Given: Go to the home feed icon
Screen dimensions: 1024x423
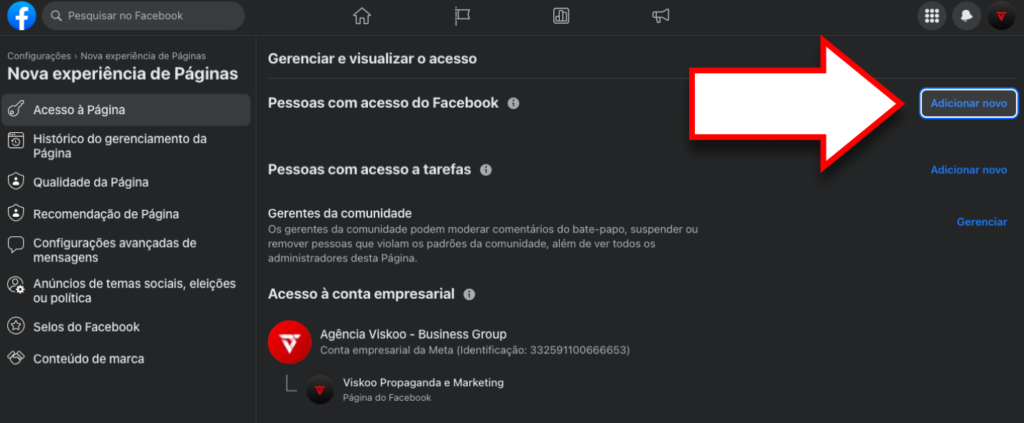Looking at the screenshot, I should (x=362, y=16).
